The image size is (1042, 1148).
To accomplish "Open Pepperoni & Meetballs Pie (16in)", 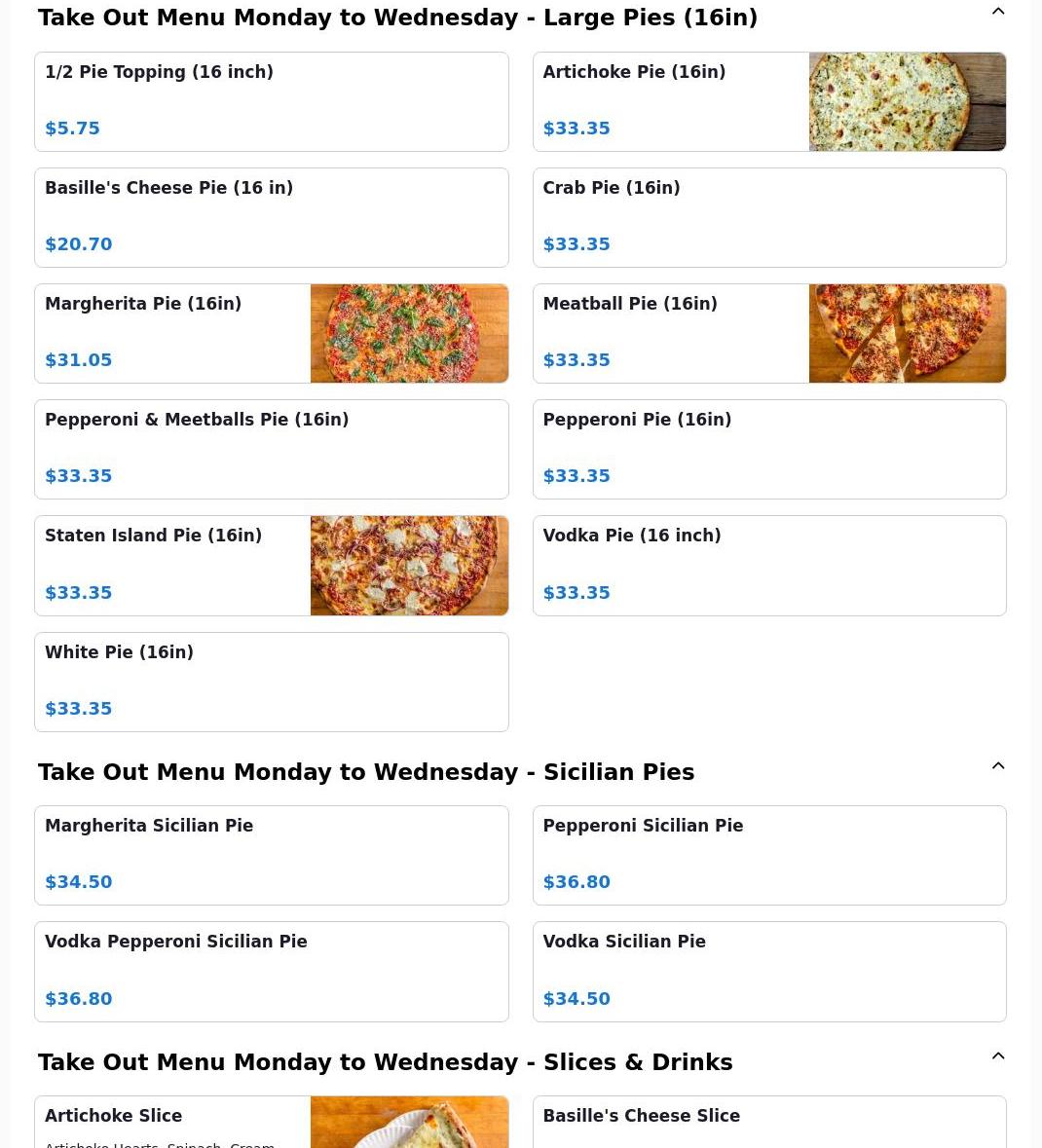I will click(x=271, y=449).
